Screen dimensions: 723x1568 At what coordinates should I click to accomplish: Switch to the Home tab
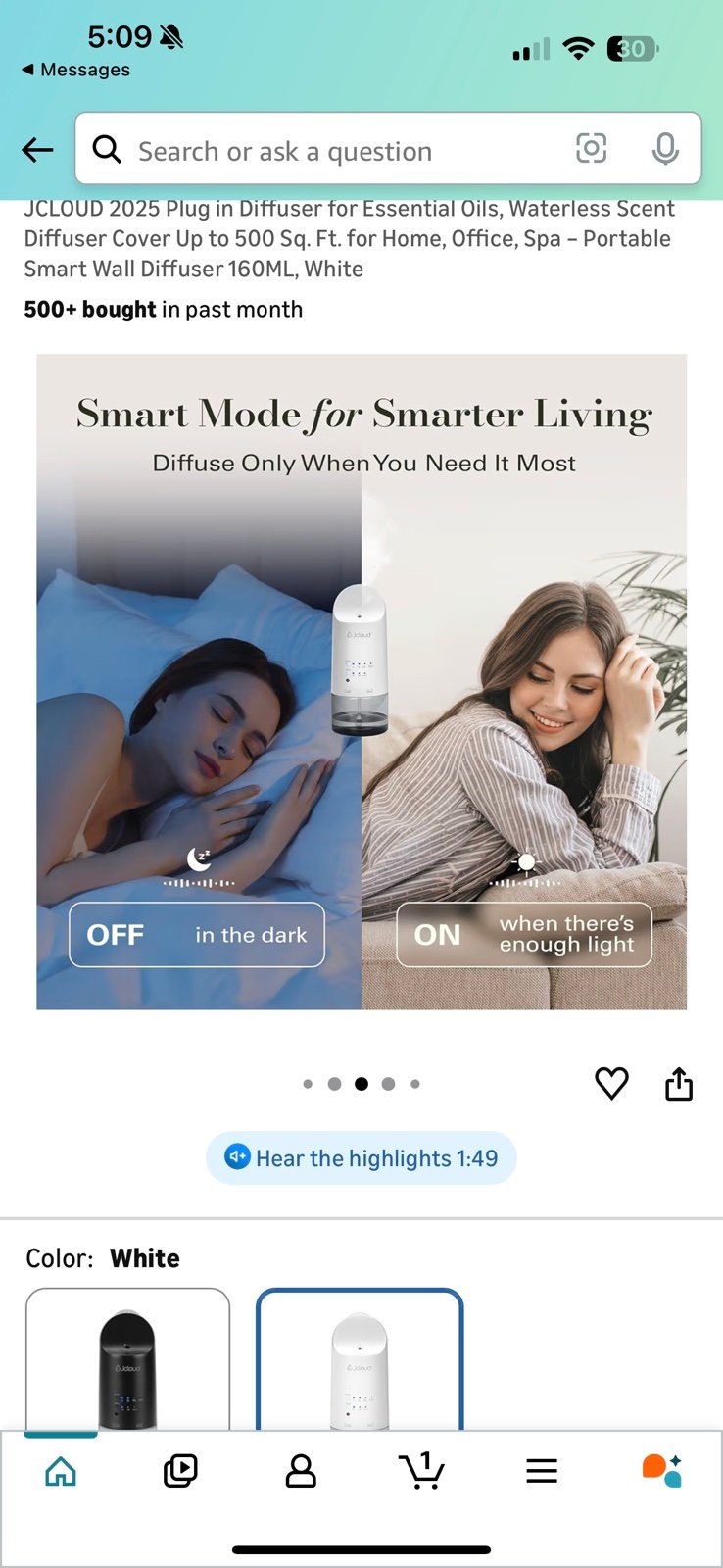click(61, 1470)
